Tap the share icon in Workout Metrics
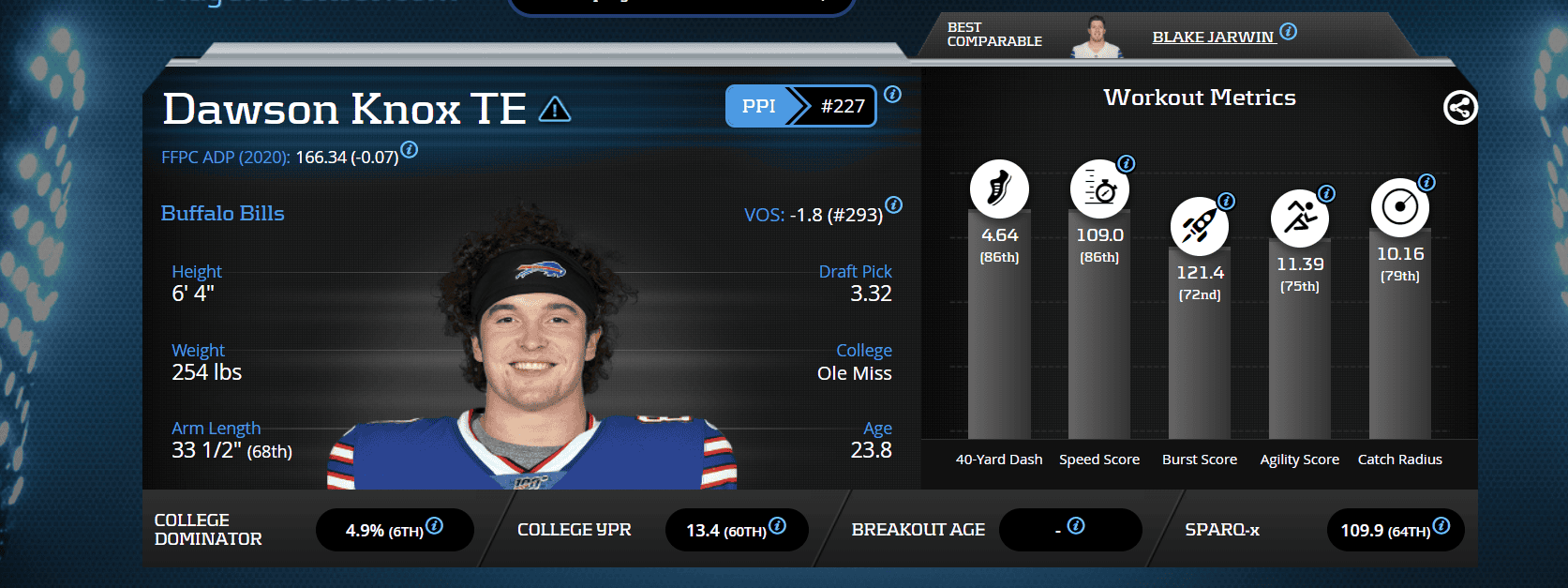 (x=1460, y=108)
